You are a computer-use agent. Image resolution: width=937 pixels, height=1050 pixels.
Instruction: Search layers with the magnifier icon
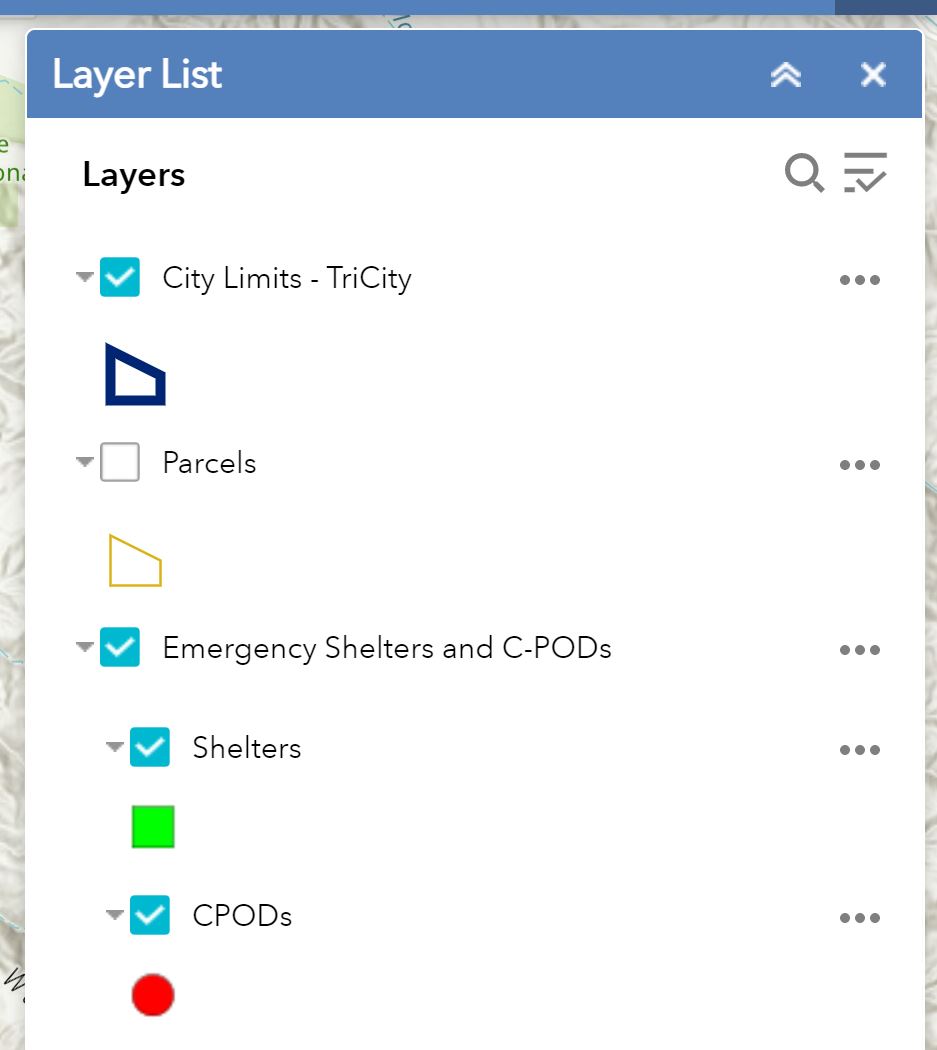803,174
